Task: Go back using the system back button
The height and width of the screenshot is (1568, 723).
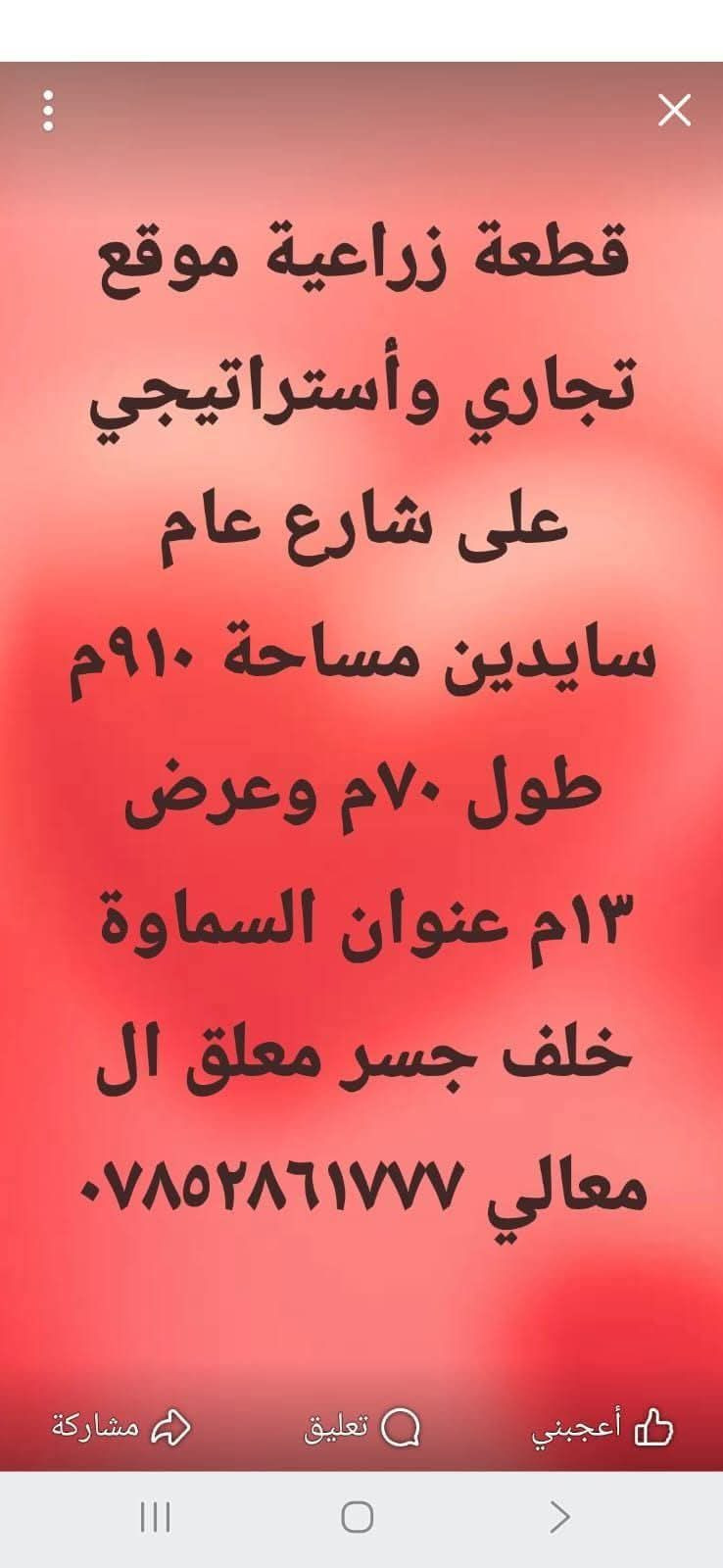Action: coord(559,1516)
